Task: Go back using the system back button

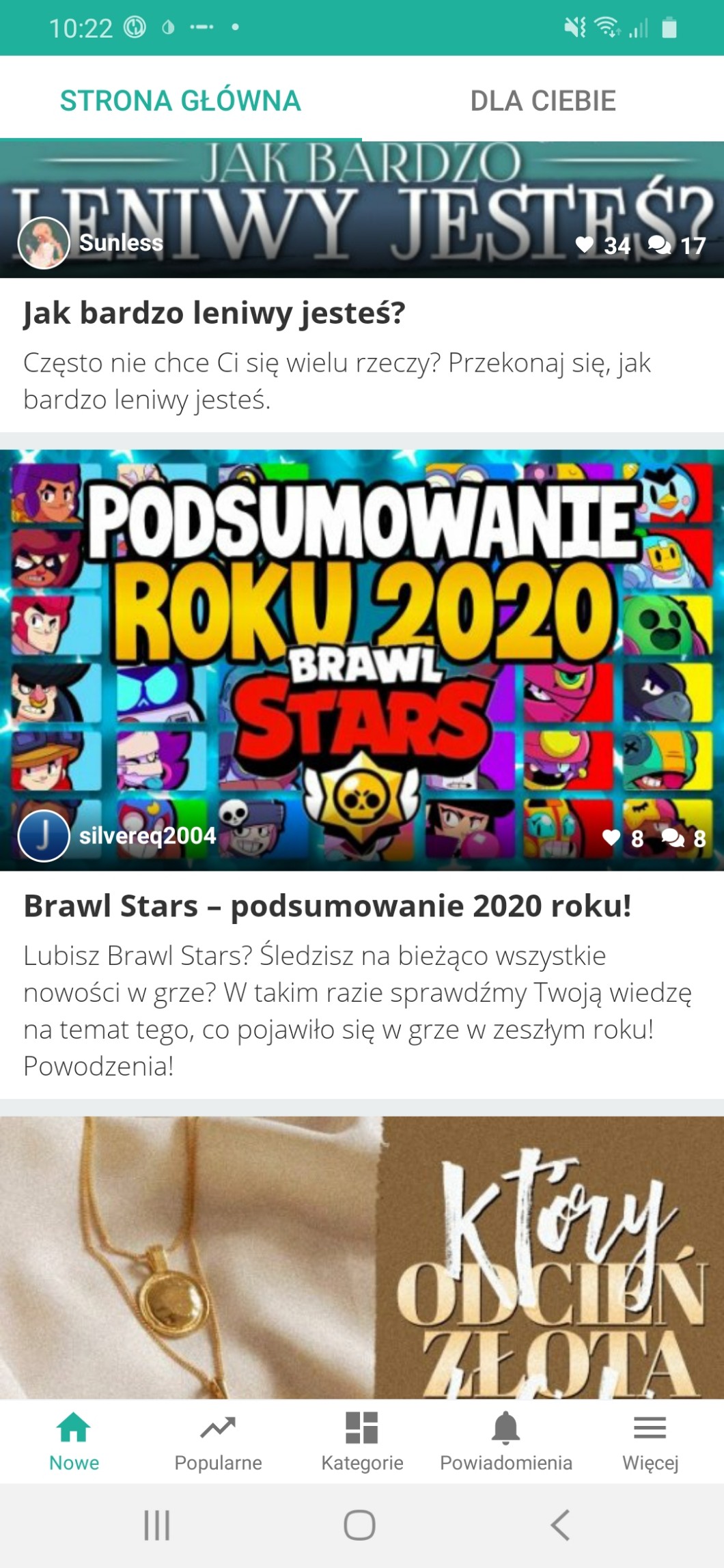Action: tap(560, 1524)
